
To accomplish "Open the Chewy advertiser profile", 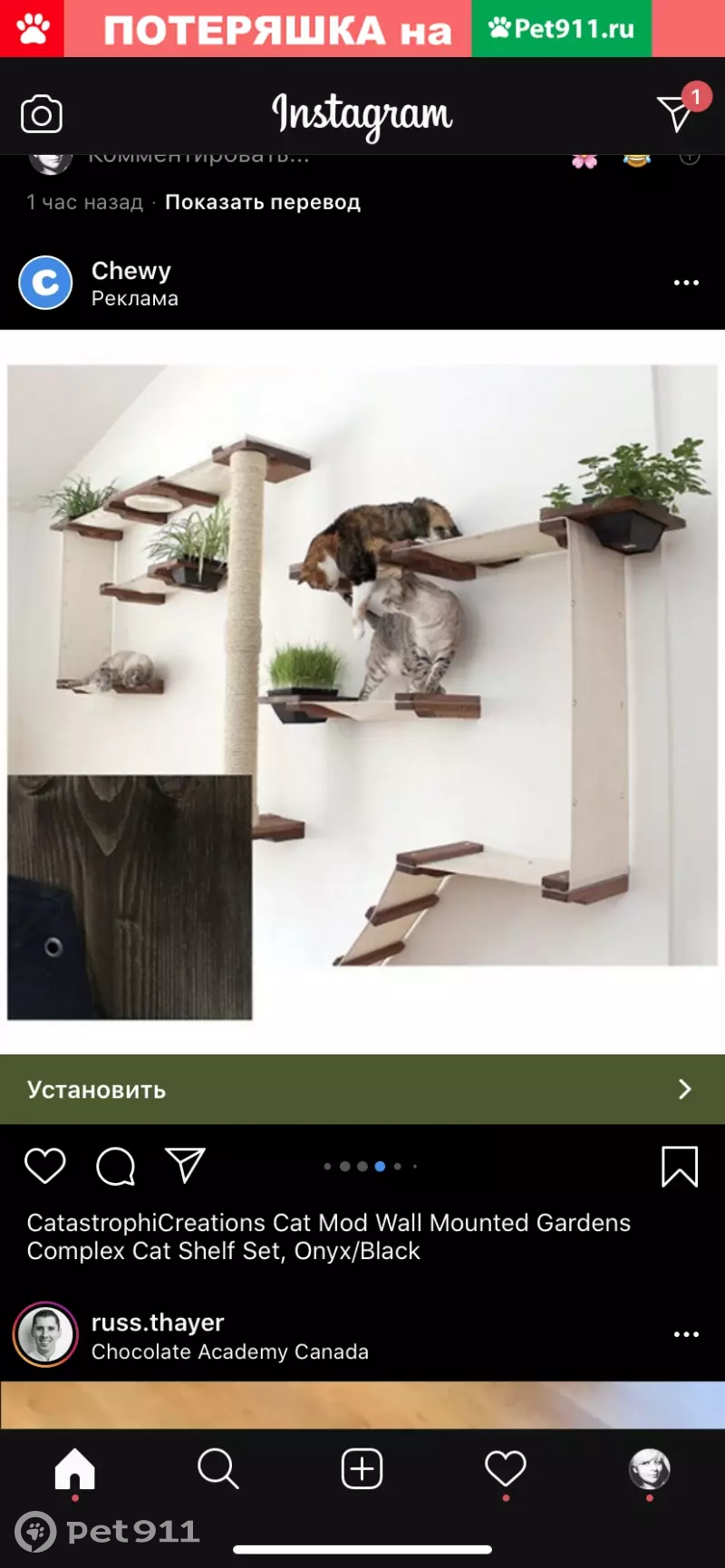I will click(130, 271).
